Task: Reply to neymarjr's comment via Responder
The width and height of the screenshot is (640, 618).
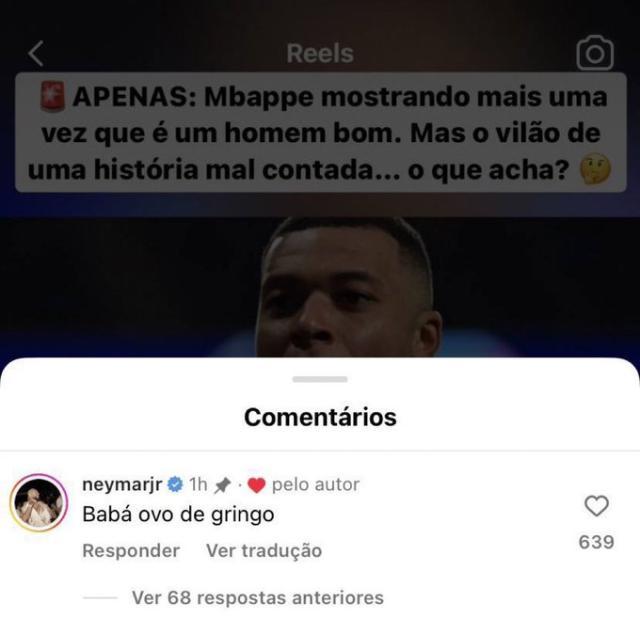Action: [x=131, y=551]
